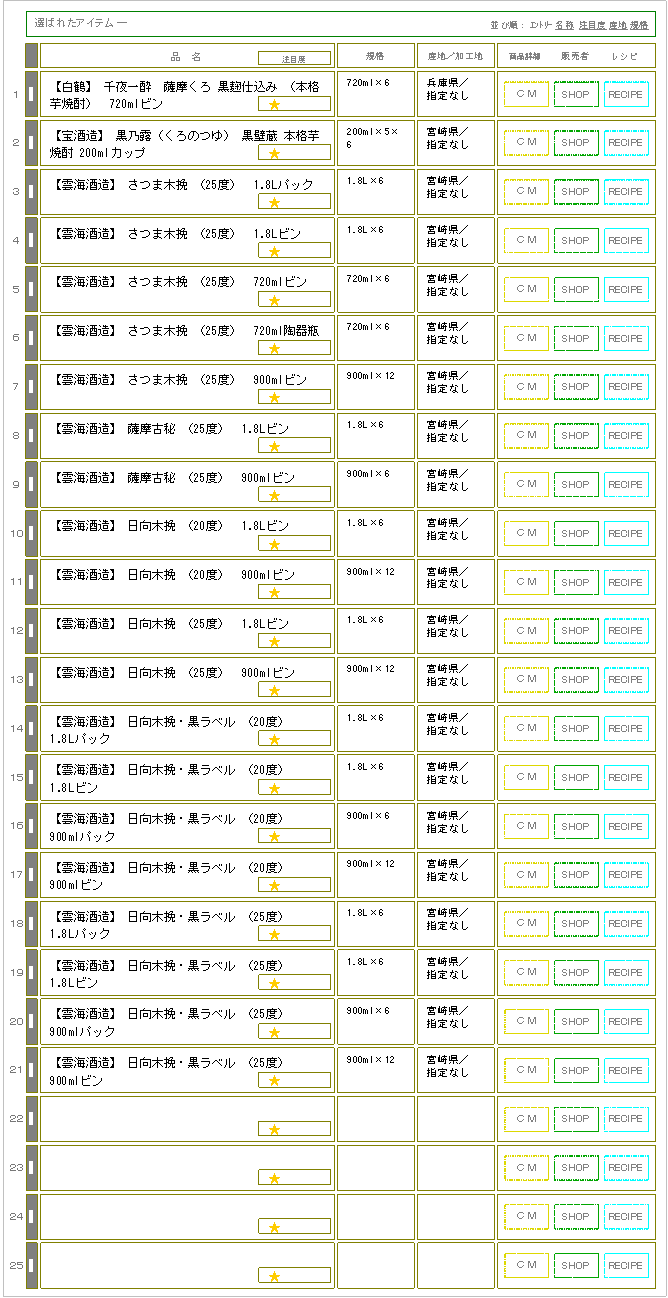Image resolution: width=668 pixels, height=1298 pixels.
Task: Open CM for 薩摩古秘 (25度) 1.8Lビン
Action: [x=526, y=436]
